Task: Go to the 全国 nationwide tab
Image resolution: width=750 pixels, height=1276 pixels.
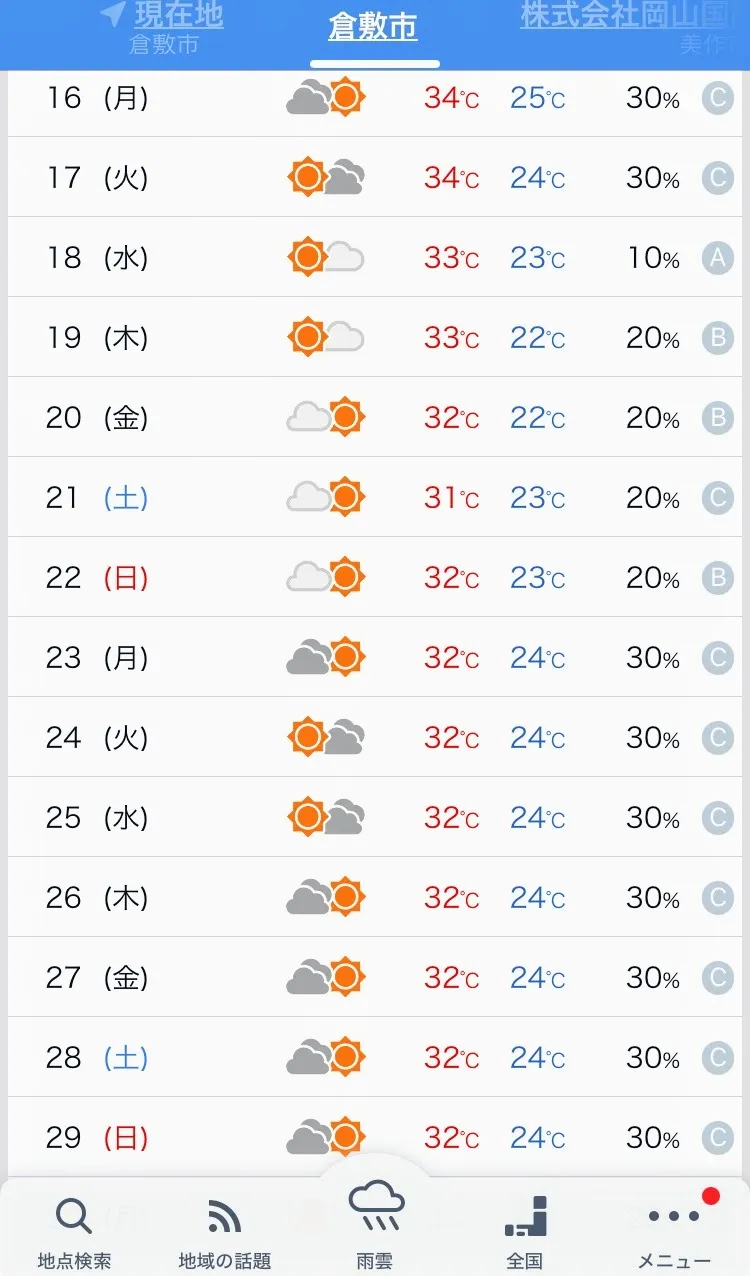Action: coord(525,1232)
